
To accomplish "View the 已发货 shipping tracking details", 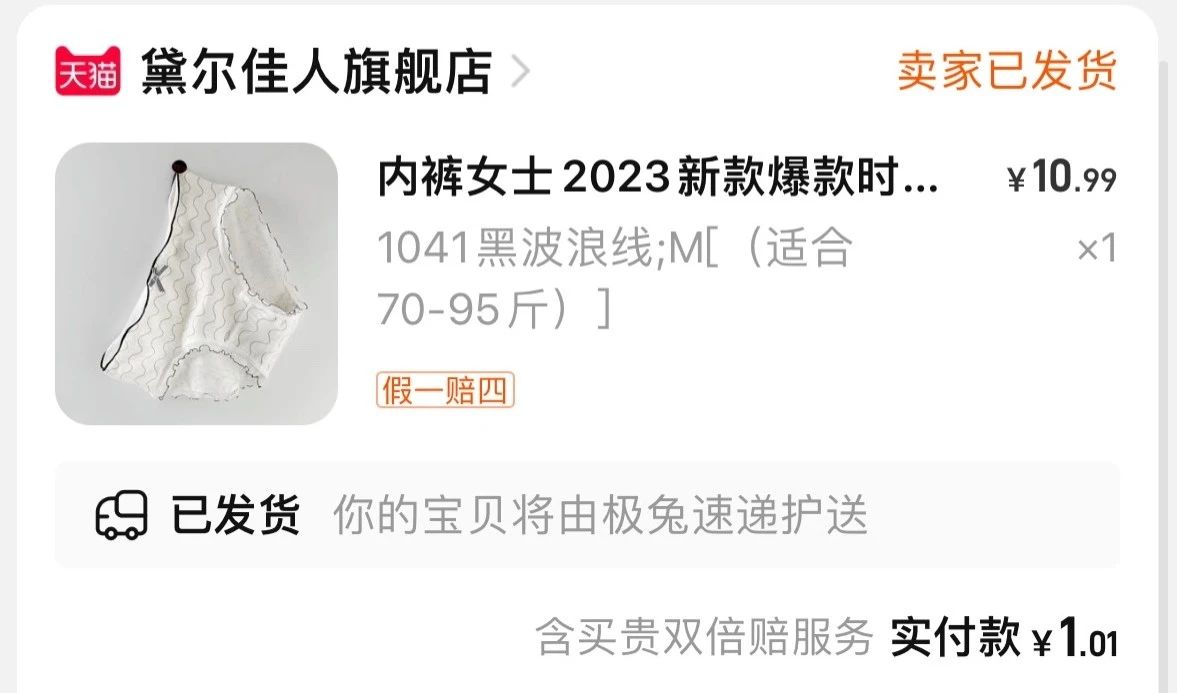I will pyautogui.click(x=587, y=515).
